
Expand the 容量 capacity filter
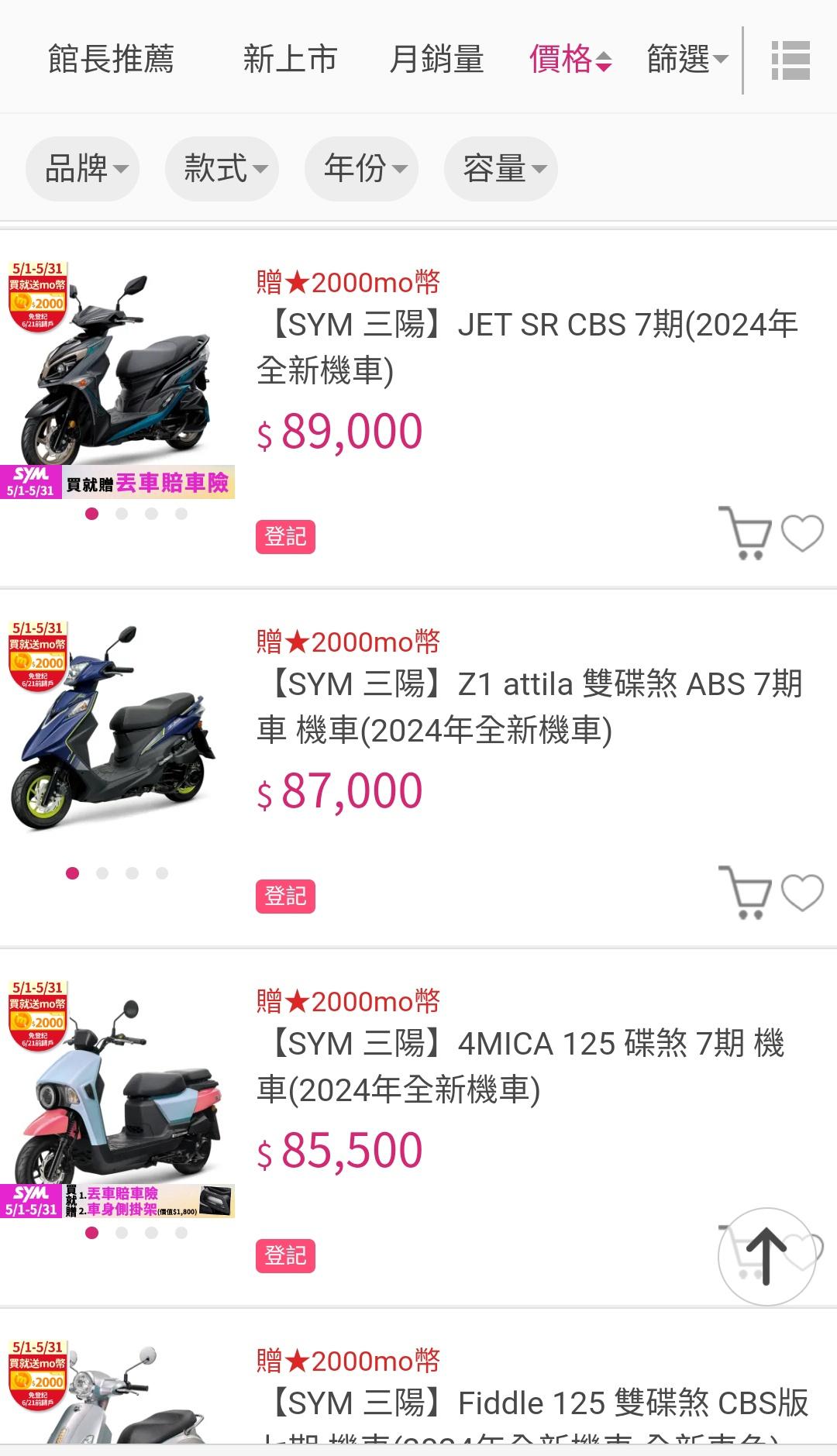point(501,169)
